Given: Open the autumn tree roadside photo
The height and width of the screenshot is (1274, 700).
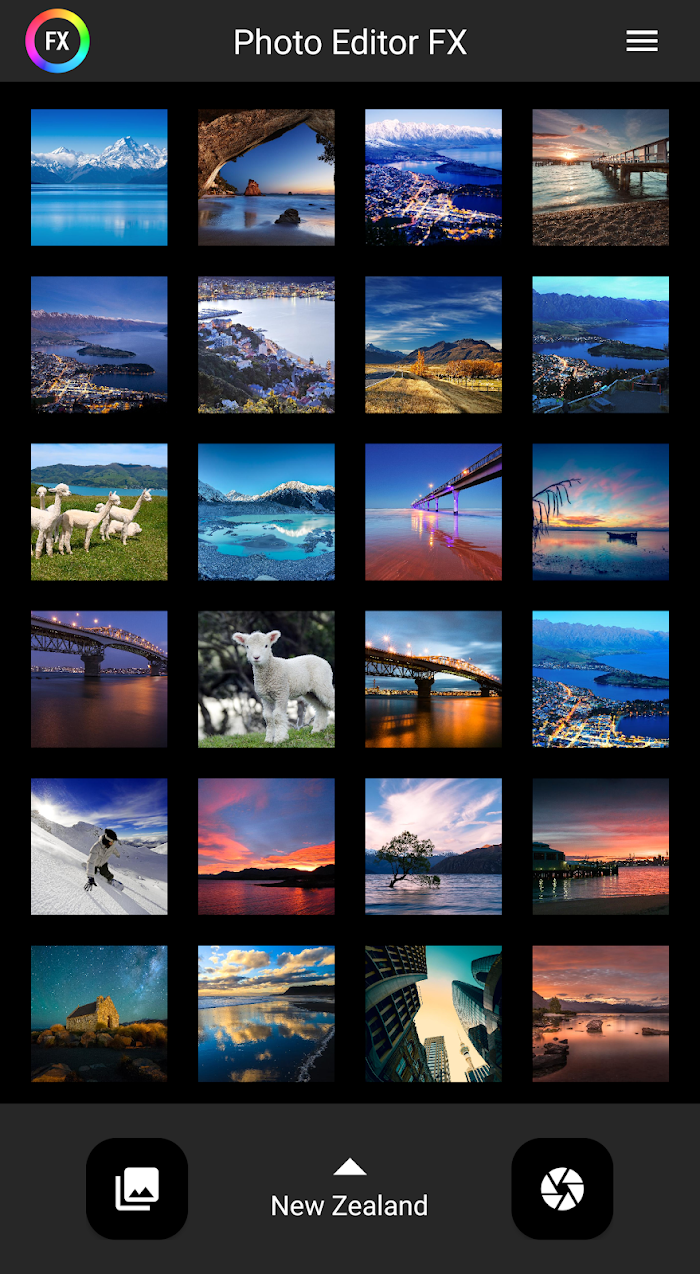Looking at the screenshot, I should click(433, 345).
